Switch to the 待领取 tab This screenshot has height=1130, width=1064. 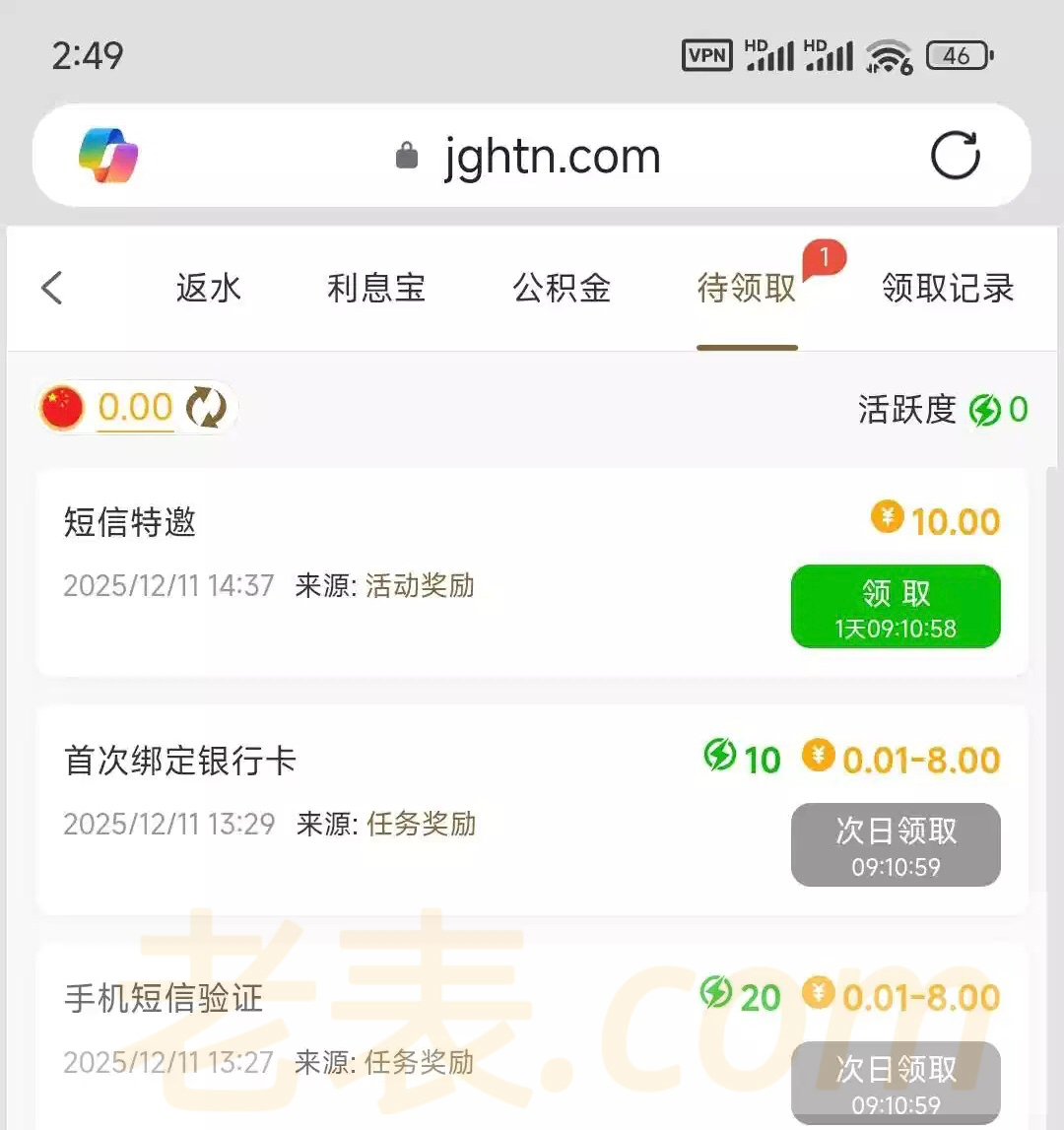coord(747,289)
